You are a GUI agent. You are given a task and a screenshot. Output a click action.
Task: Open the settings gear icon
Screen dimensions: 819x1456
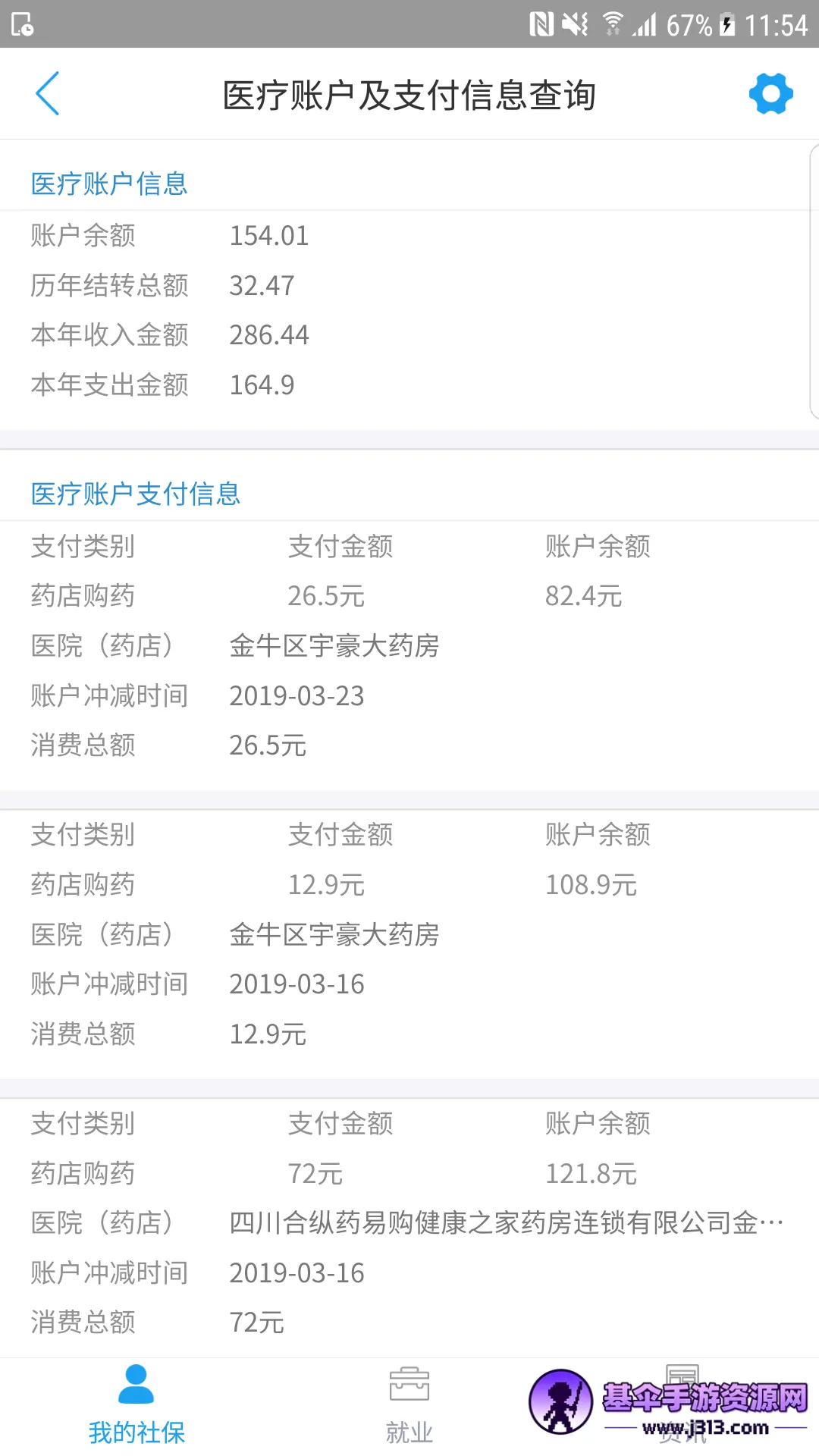(770, 94)
